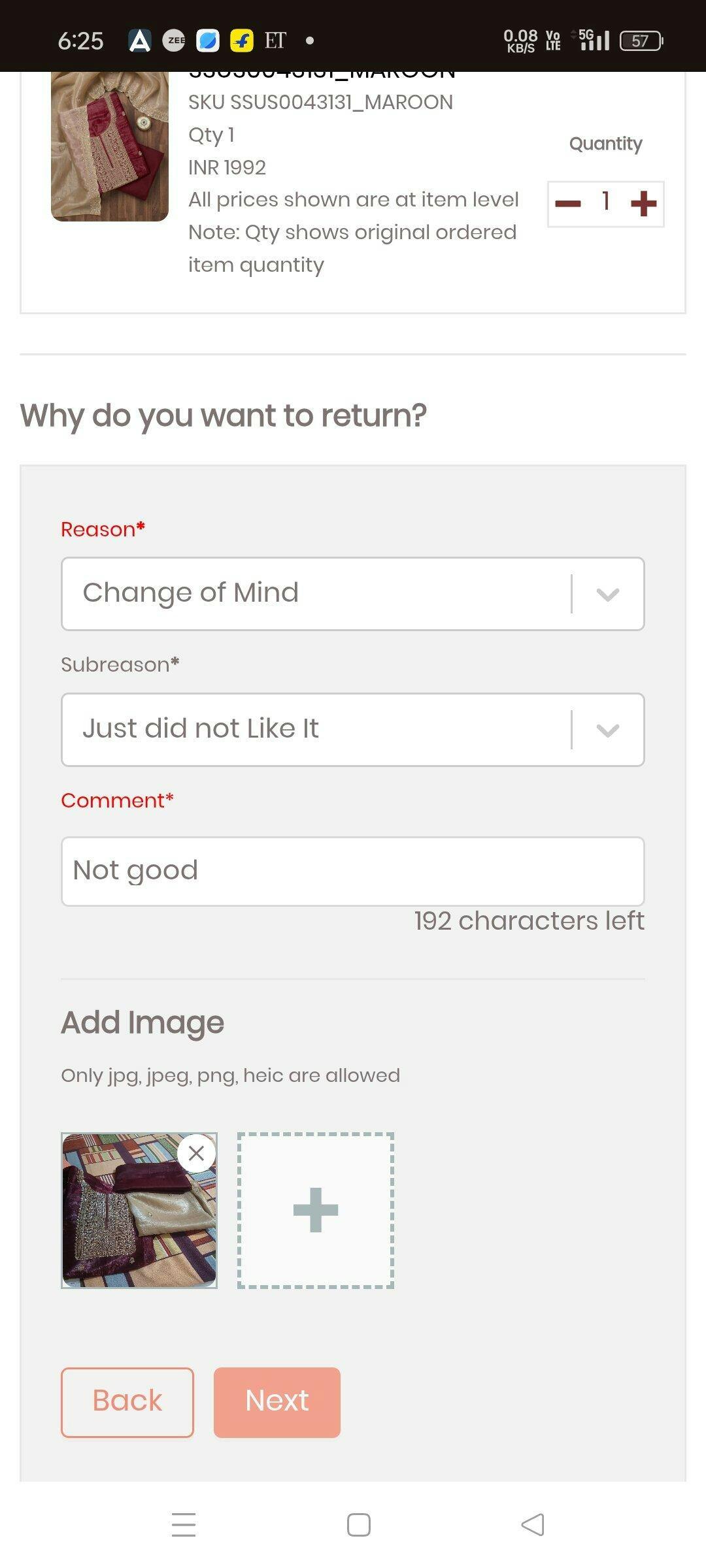Tap the uploaded return photo thumbnail

click(139, 1211)
